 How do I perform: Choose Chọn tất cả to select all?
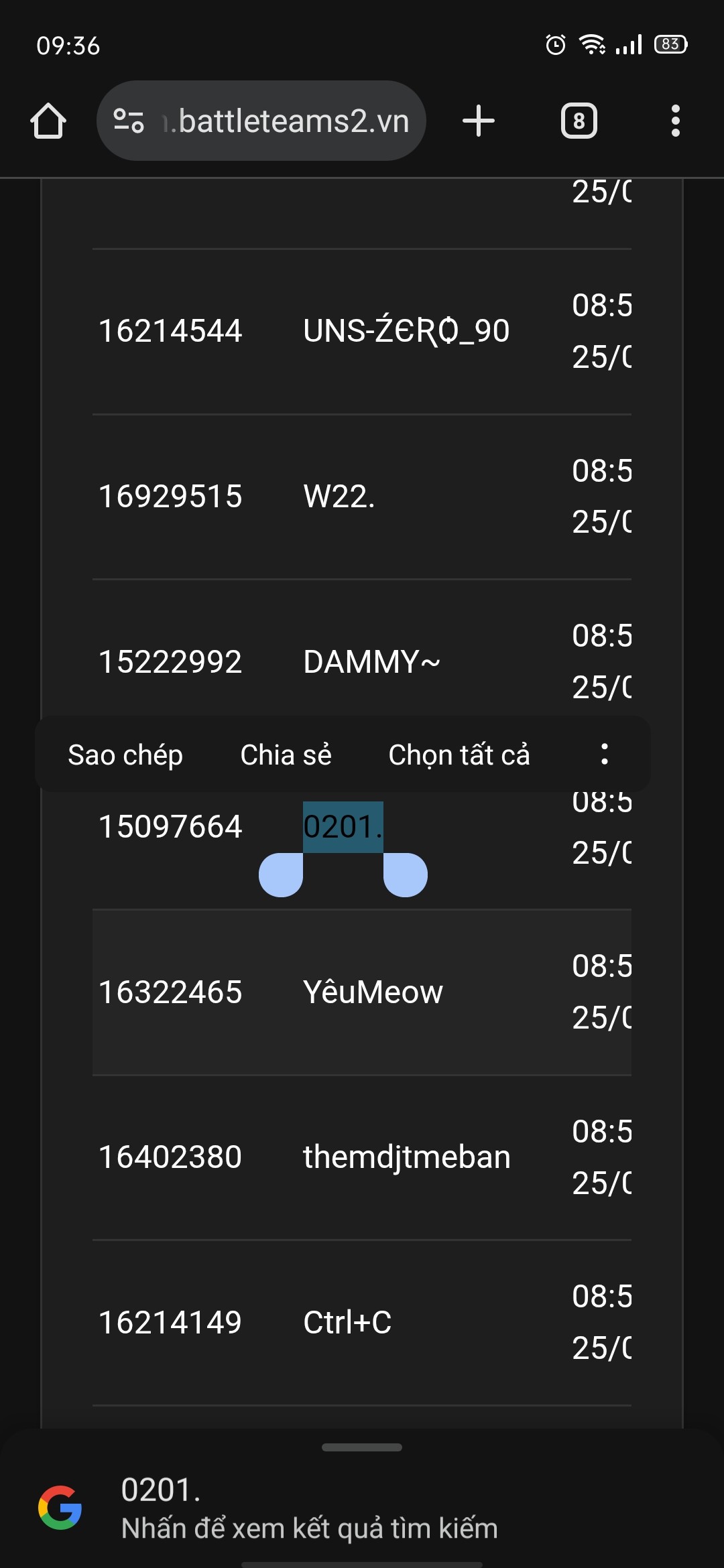tap(459, 755)
